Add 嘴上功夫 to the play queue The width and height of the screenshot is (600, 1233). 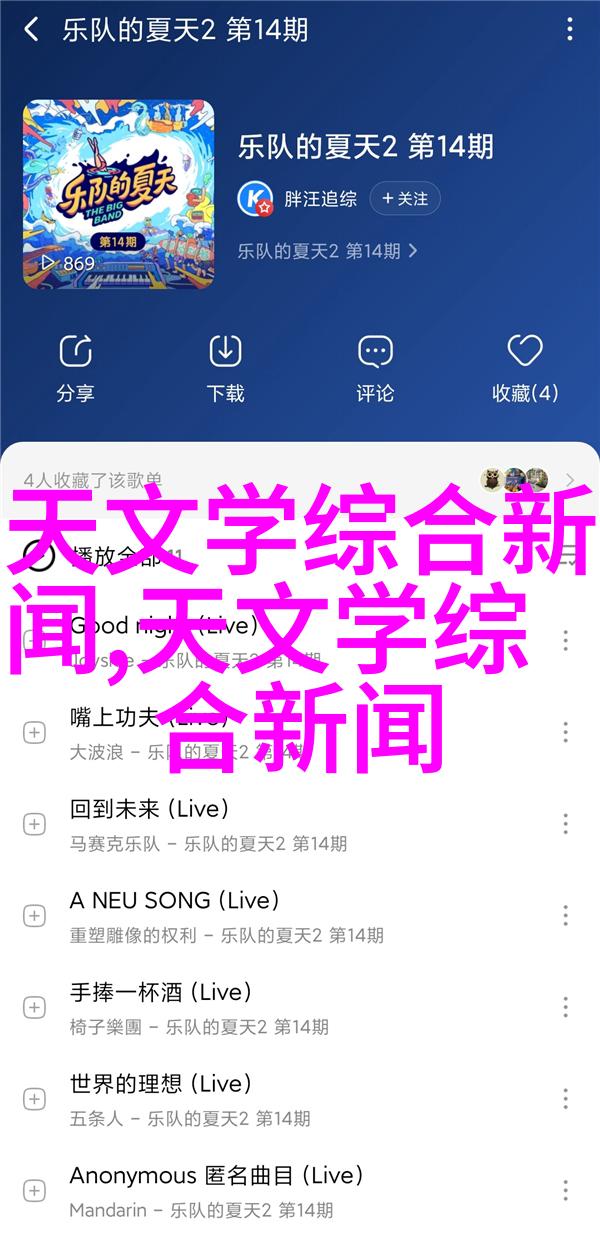pyautogui.click(x=35, y=732)
